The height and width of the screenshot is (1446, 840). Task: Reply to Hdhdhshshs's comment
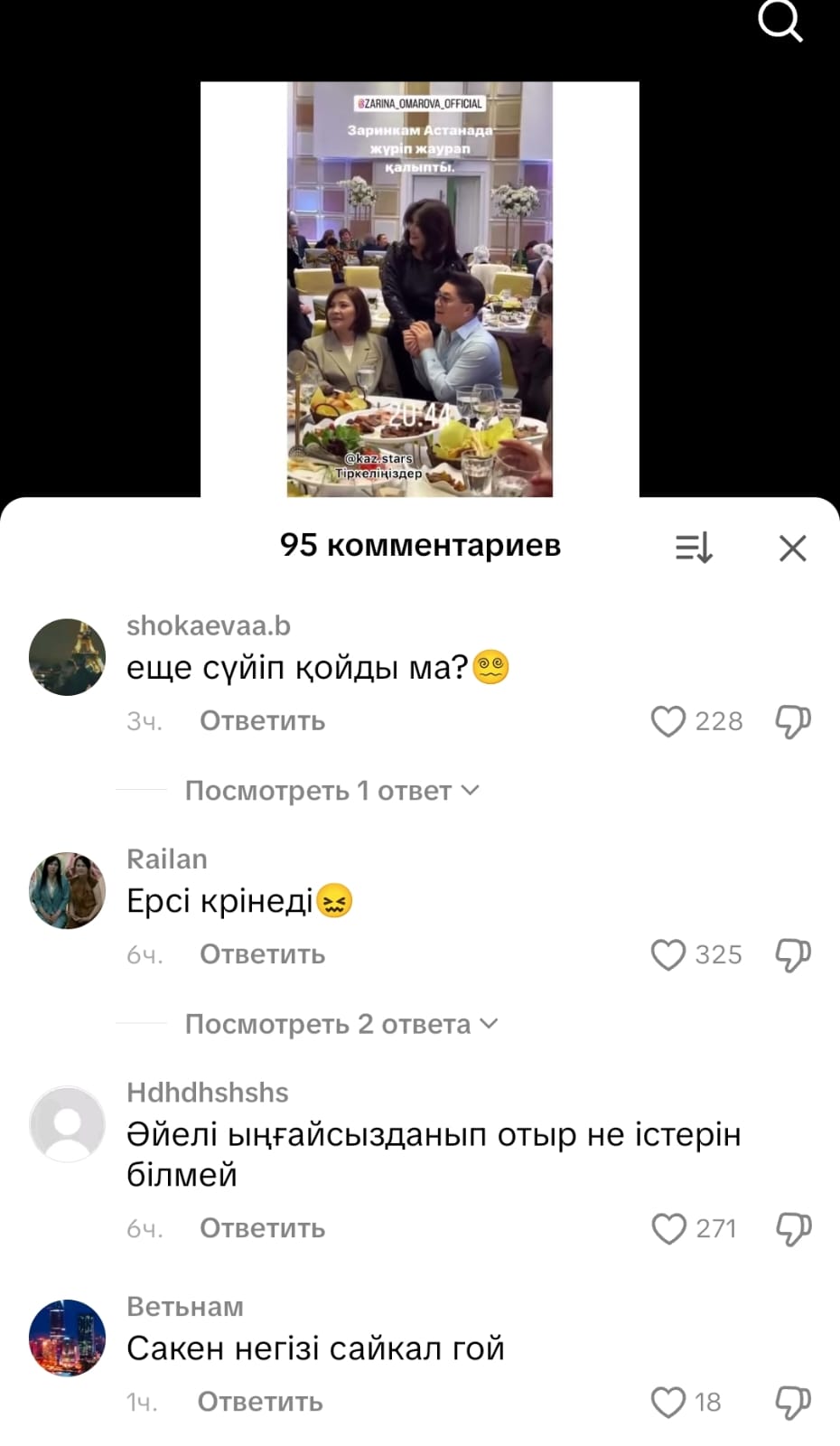[x=262, y=1228]
